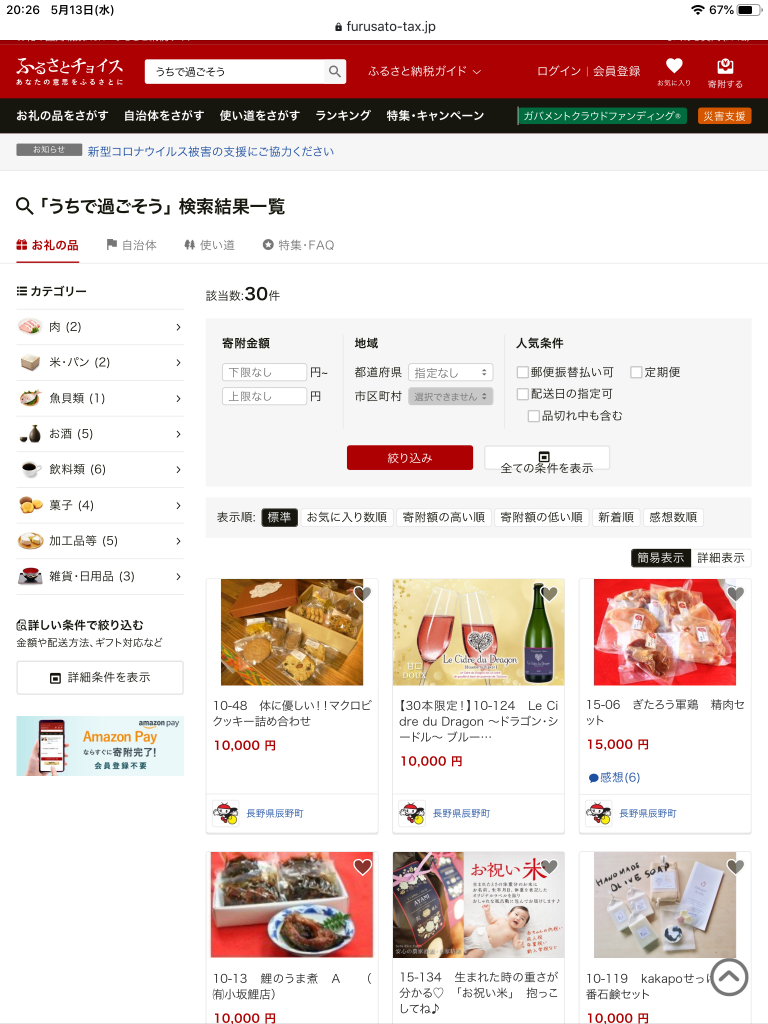Tap the 下限なし minimum amount field
768x1024 pixels.
[264, 372]
